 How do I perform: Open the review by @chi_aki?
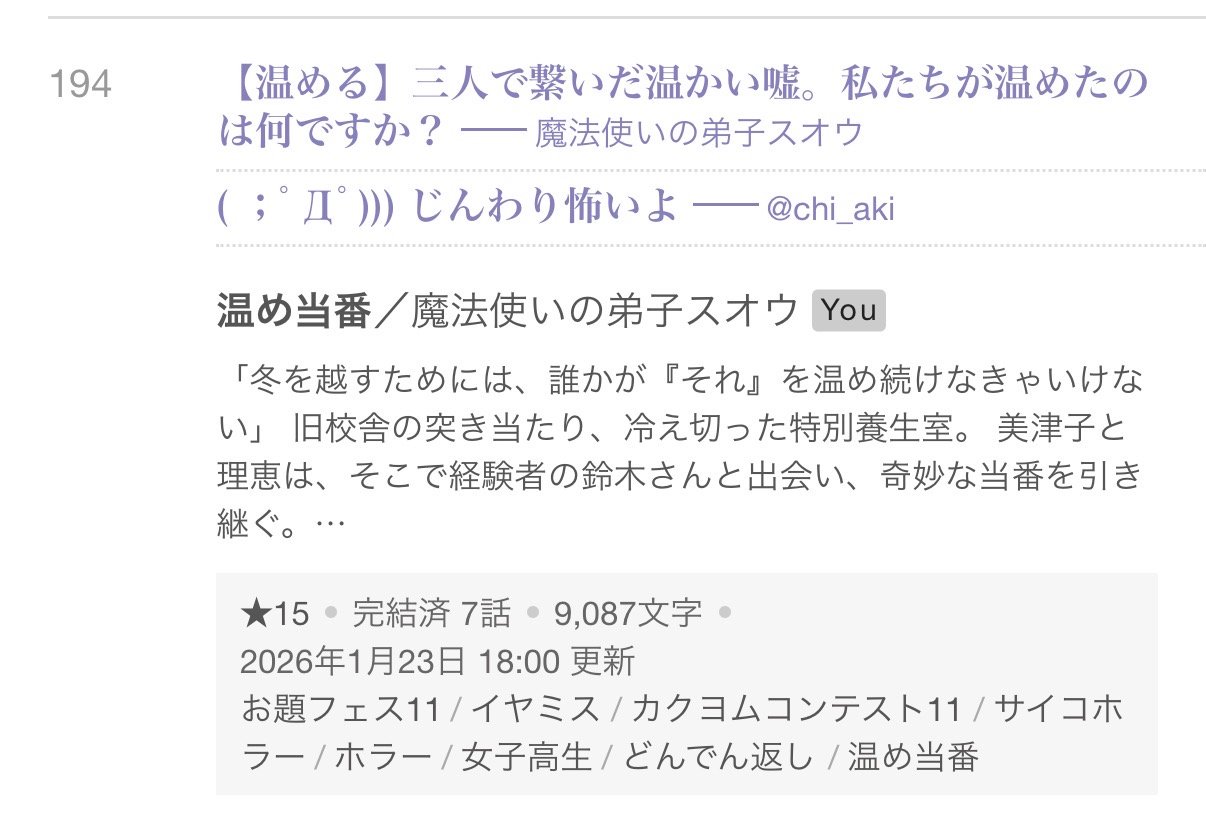click(x=448, y=208)
